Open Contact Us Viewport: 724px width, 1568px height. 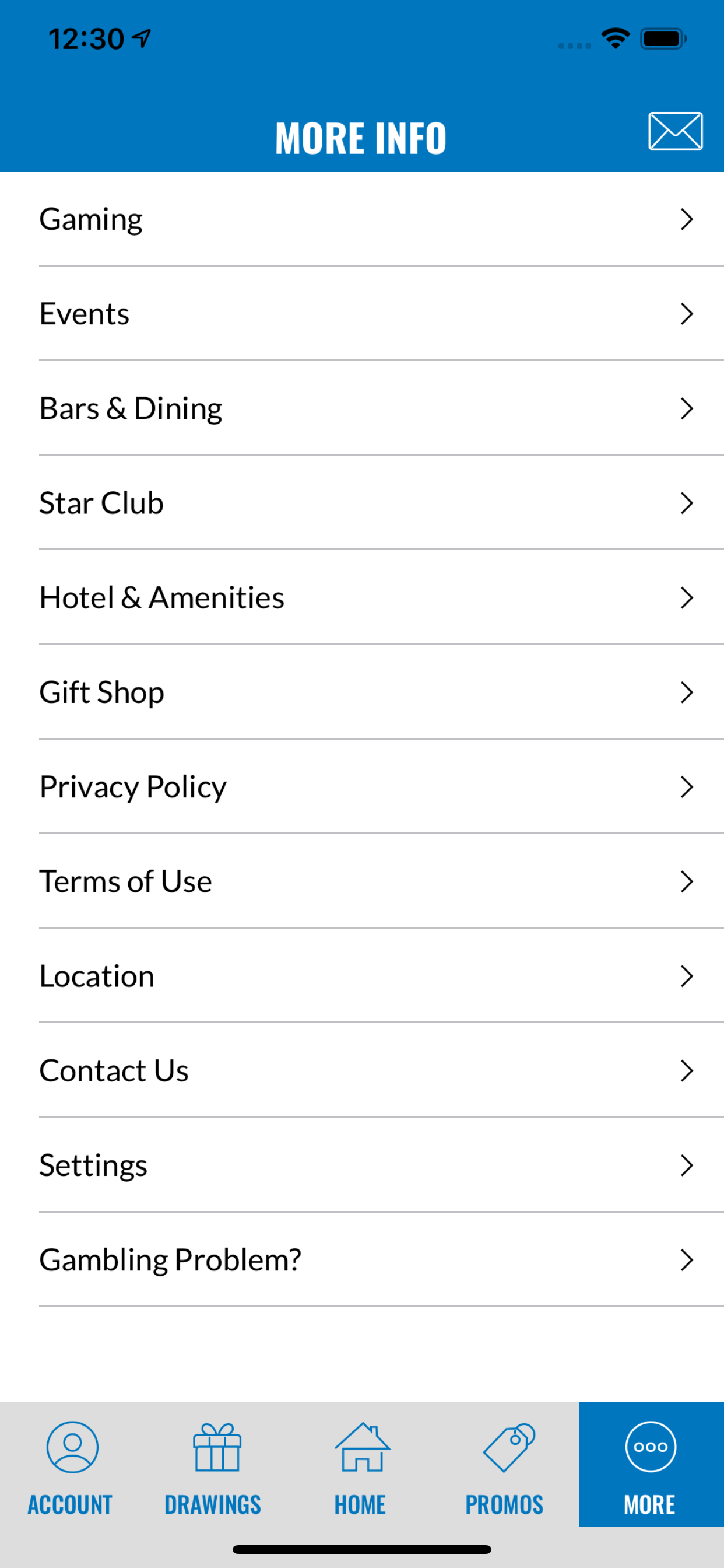[x=362, y=1070]
